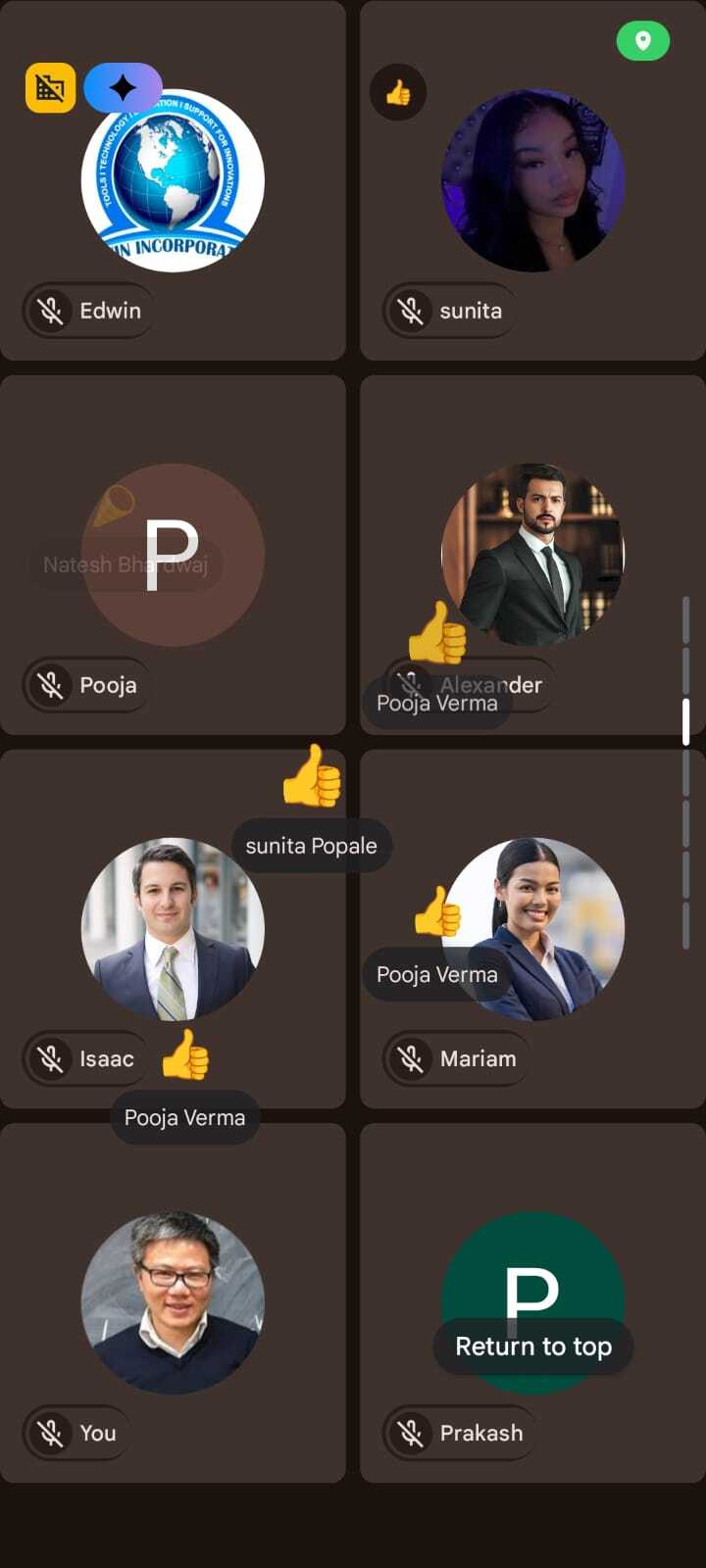Tap Return to top button
The image size is (706, 1568).
532,1347
